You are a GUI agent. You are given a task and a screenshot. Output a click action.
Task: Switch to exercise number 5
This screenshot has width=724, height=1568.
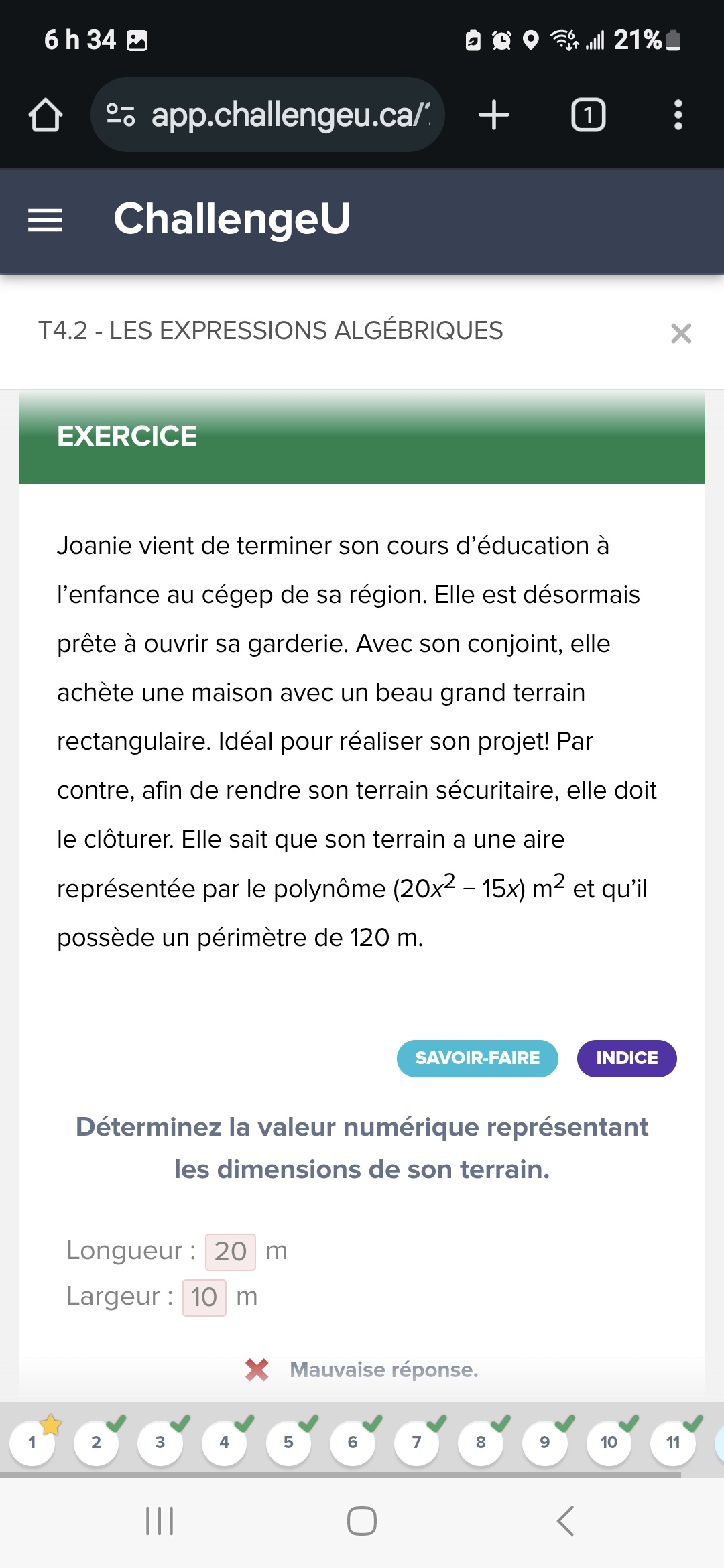(x=288, y=1443)
